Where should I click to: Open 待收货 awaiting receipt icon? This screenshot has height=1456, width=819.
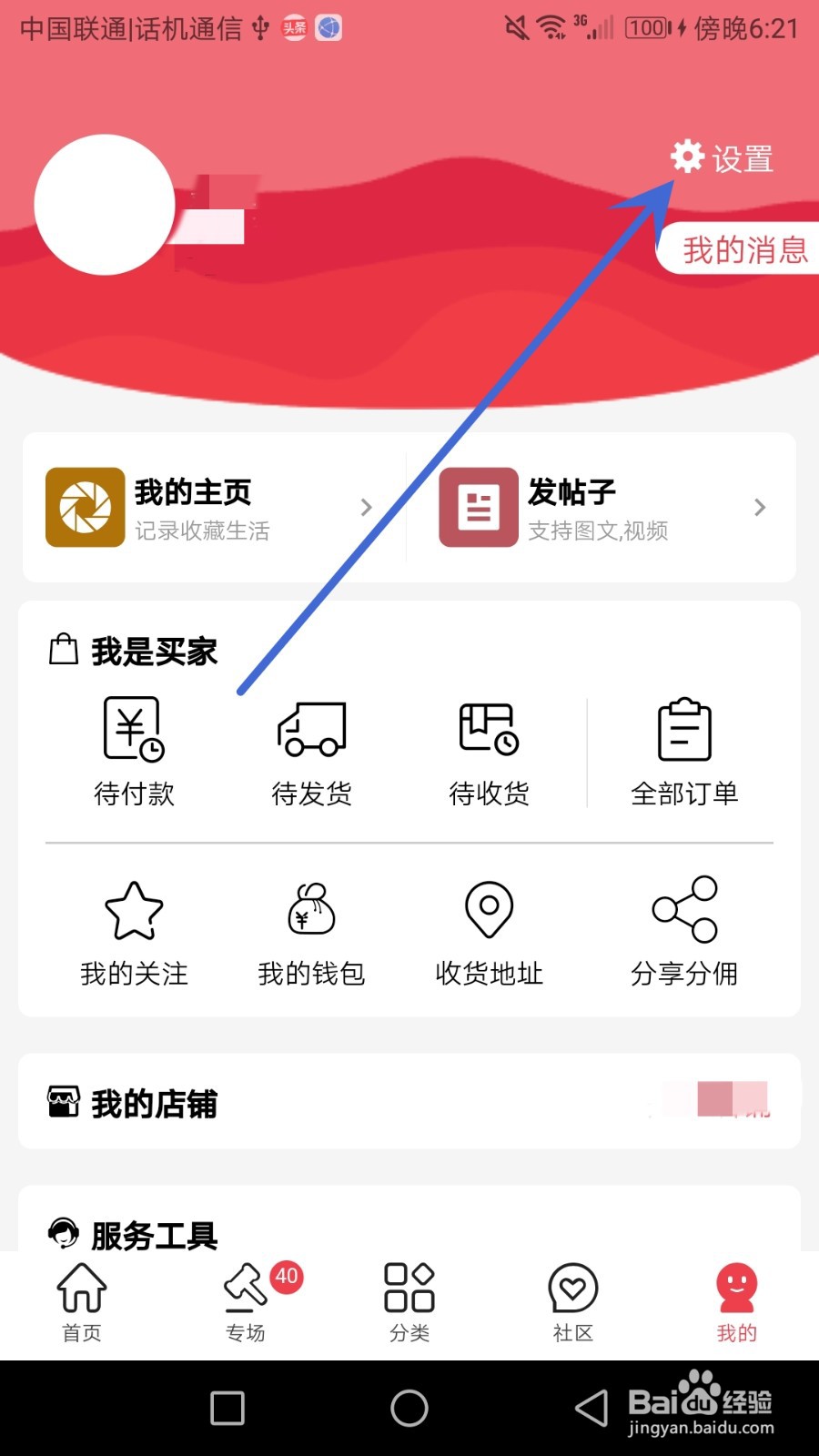tap(489, 728)
